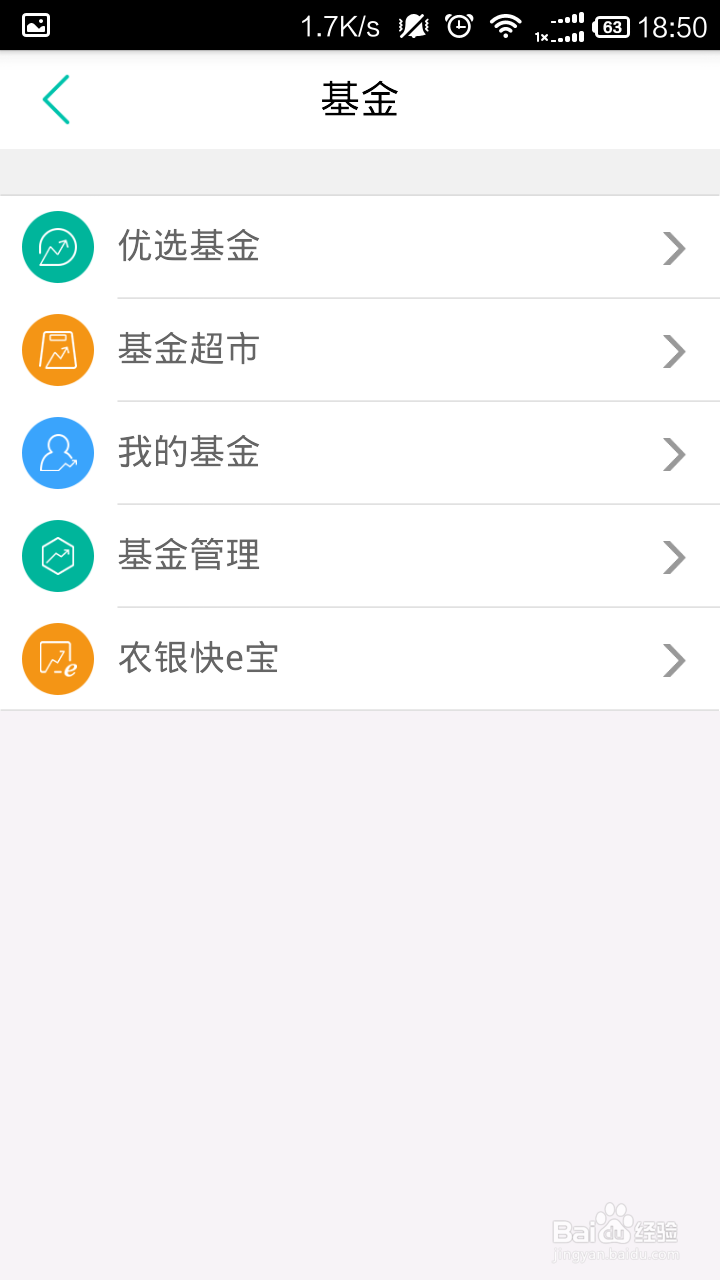Tap the alarm clock status bar icon
This screenshot has height=1280, width=720.
click(x=458, y=25)
